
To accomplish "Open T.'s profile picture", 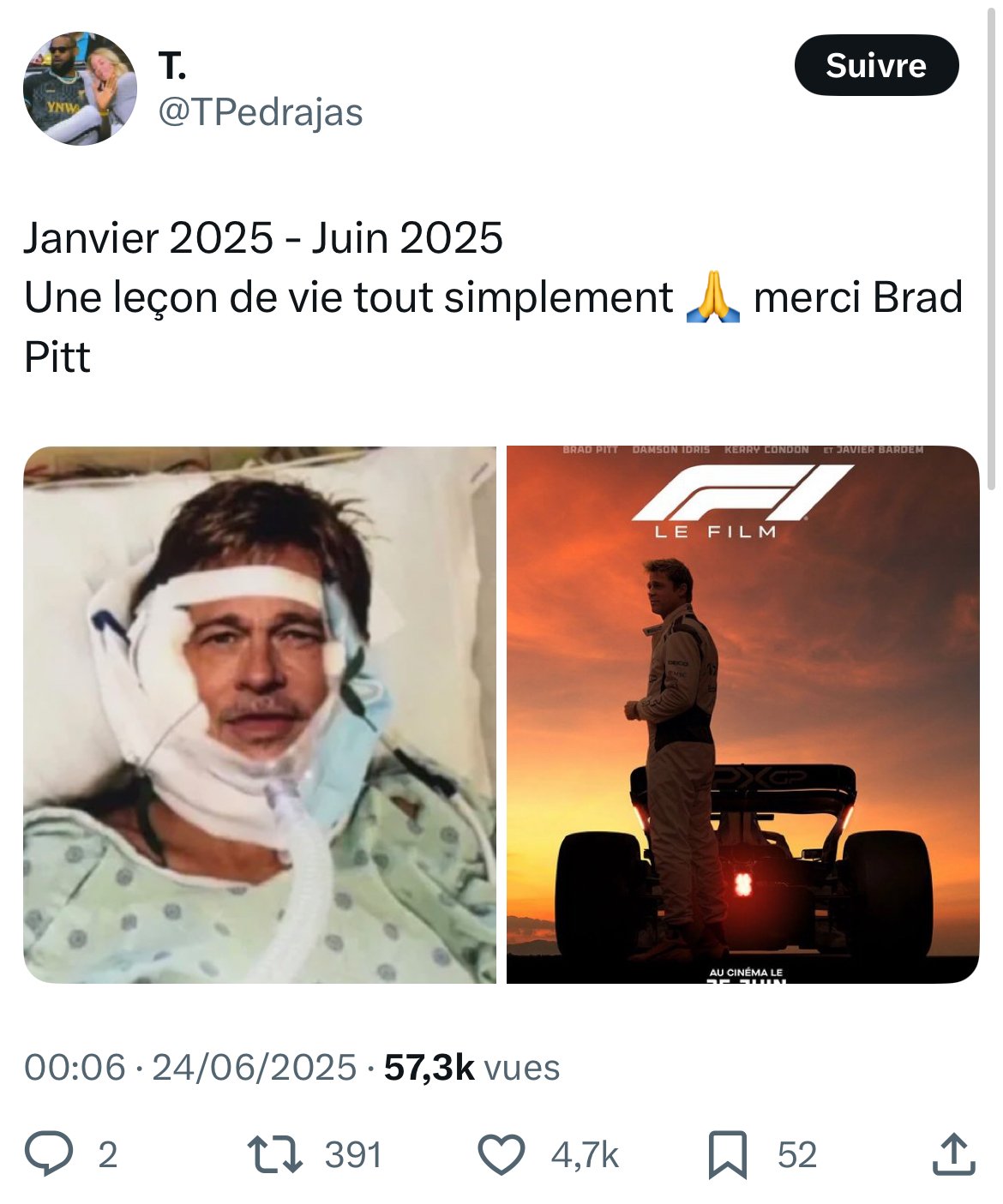I will tap(79, 88).
